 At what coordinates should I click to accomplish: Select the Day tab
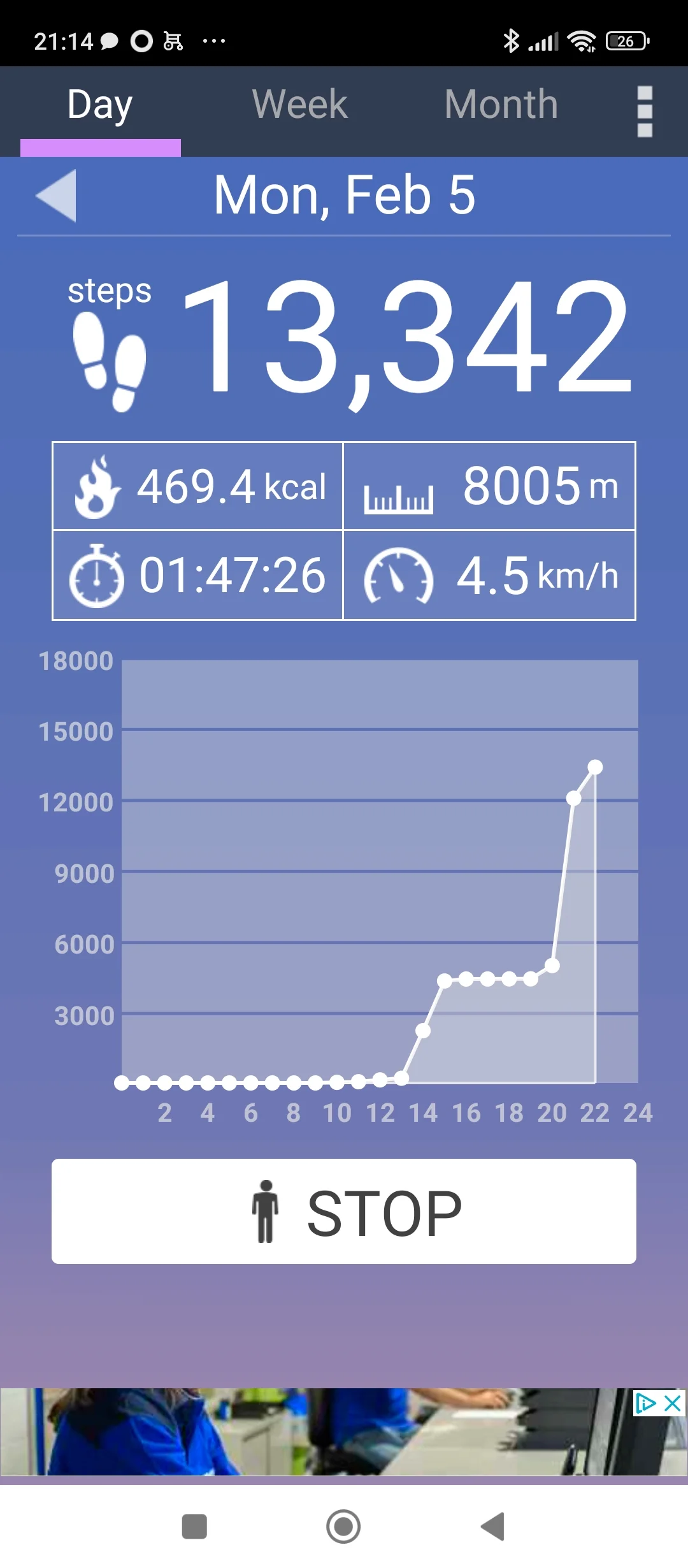(100, 105)
